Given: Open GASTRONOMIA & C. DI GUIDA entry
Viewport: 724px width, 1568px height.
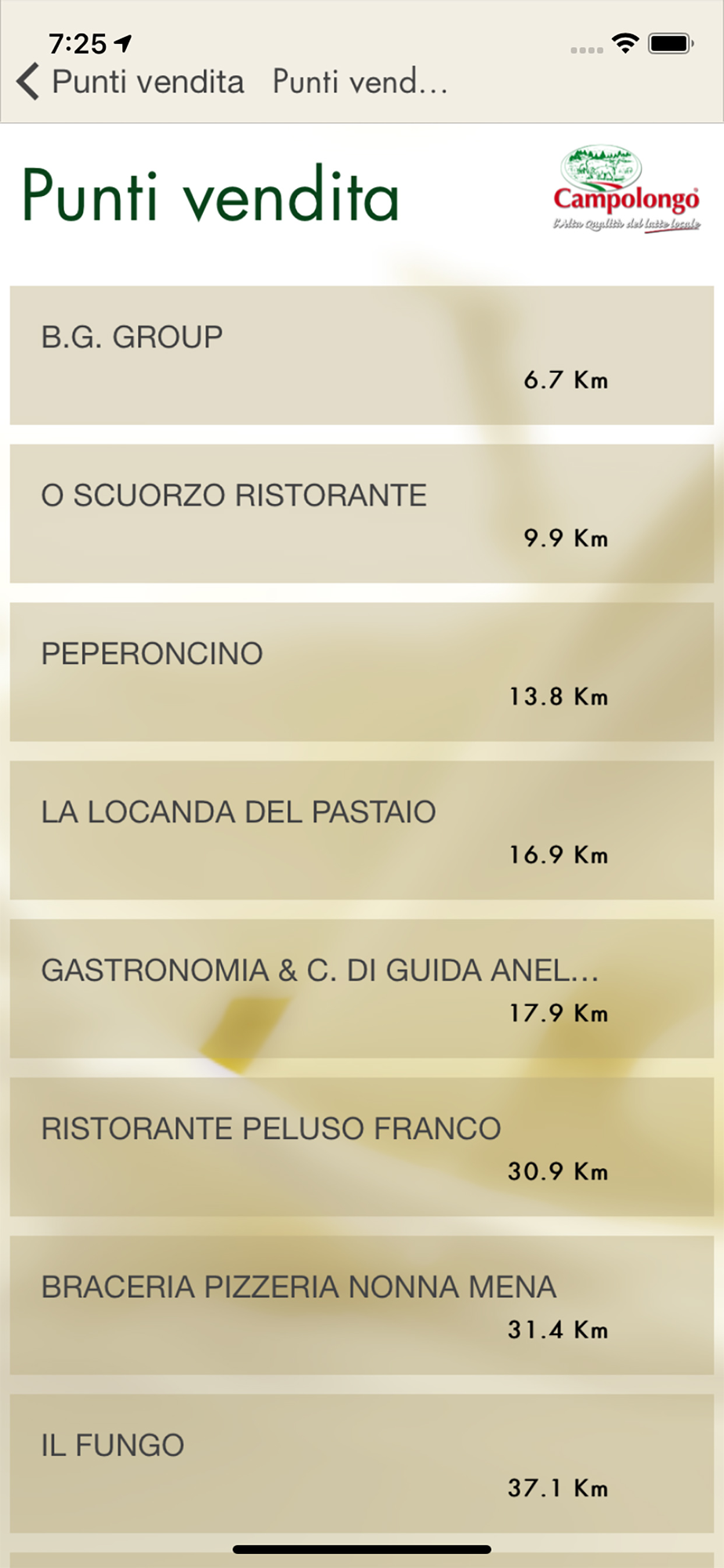Looking at the screenshot, I should (362, 989).
